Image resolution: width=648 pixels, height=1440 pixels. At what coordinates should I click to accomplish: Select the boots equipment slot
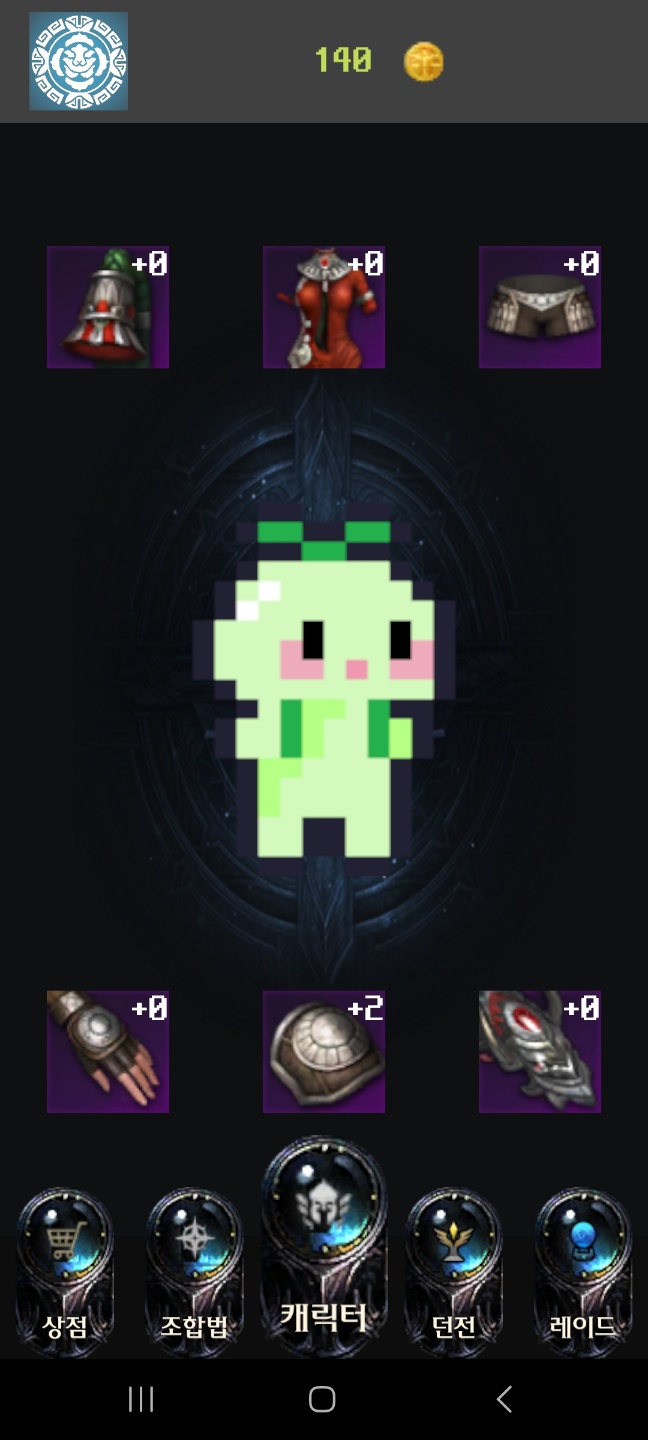540,1052
